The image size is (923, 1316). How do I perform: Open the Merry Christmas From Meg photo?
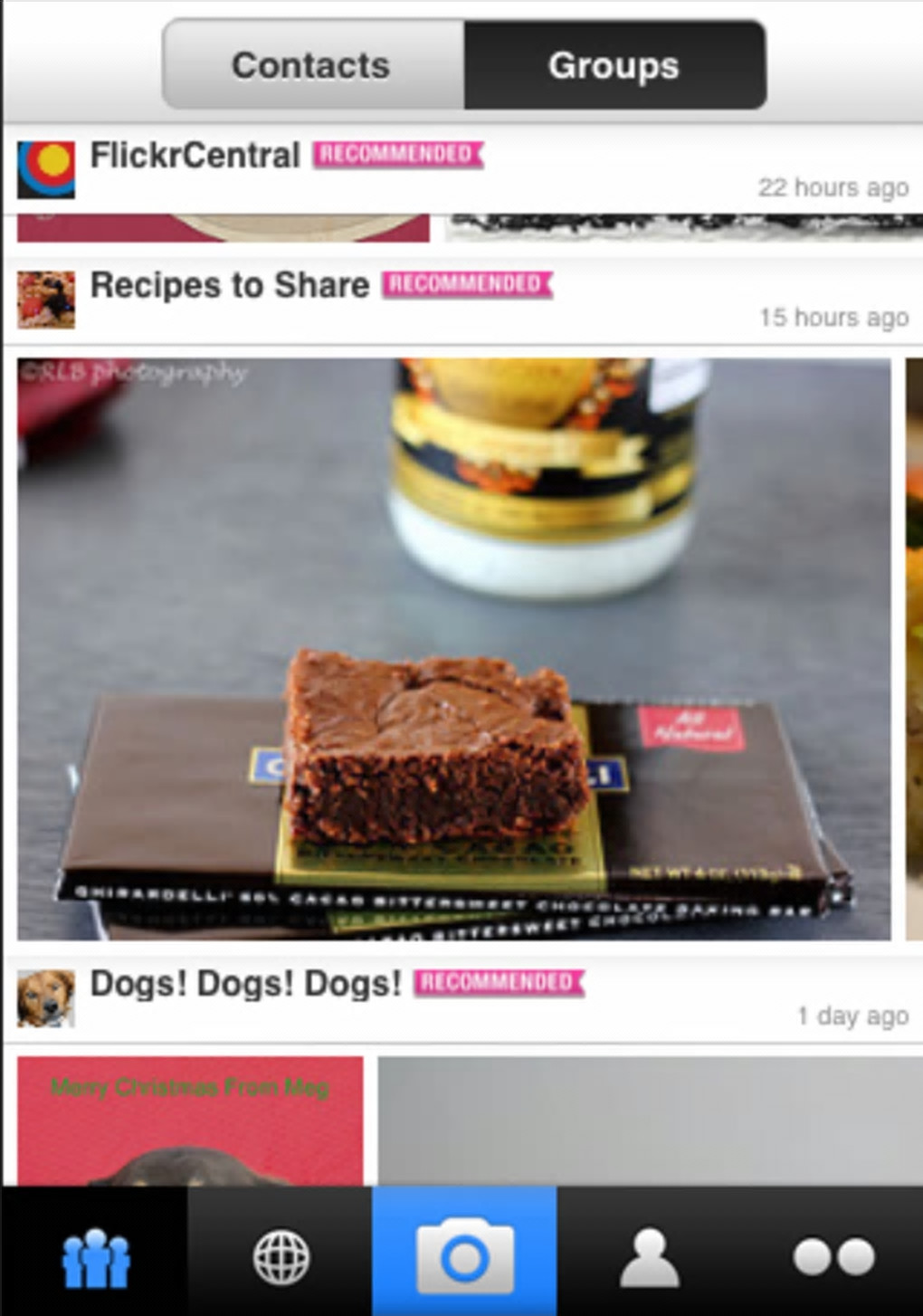[x=190, y=1121]
